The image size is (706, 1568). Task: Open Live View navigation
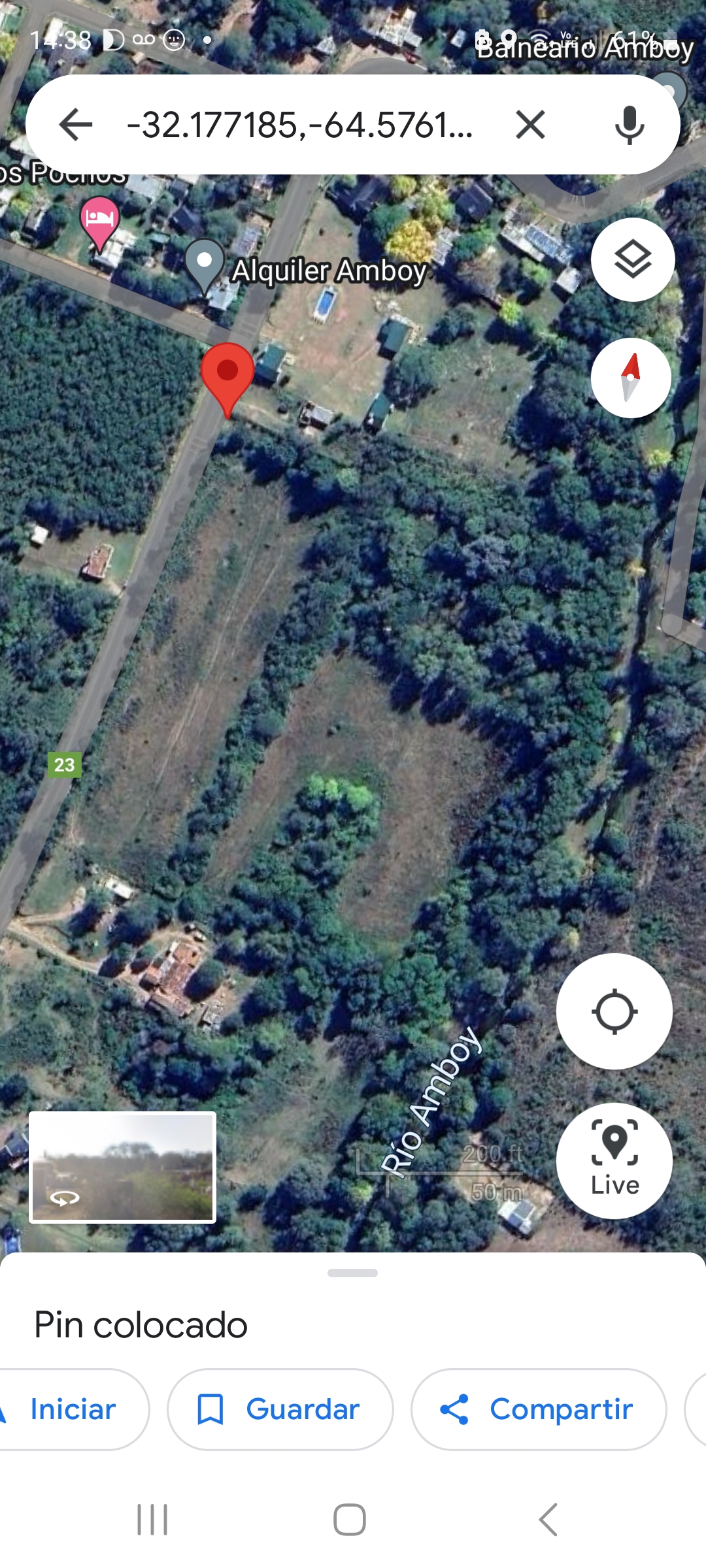pyautogui.click(x=614, y=1160)
